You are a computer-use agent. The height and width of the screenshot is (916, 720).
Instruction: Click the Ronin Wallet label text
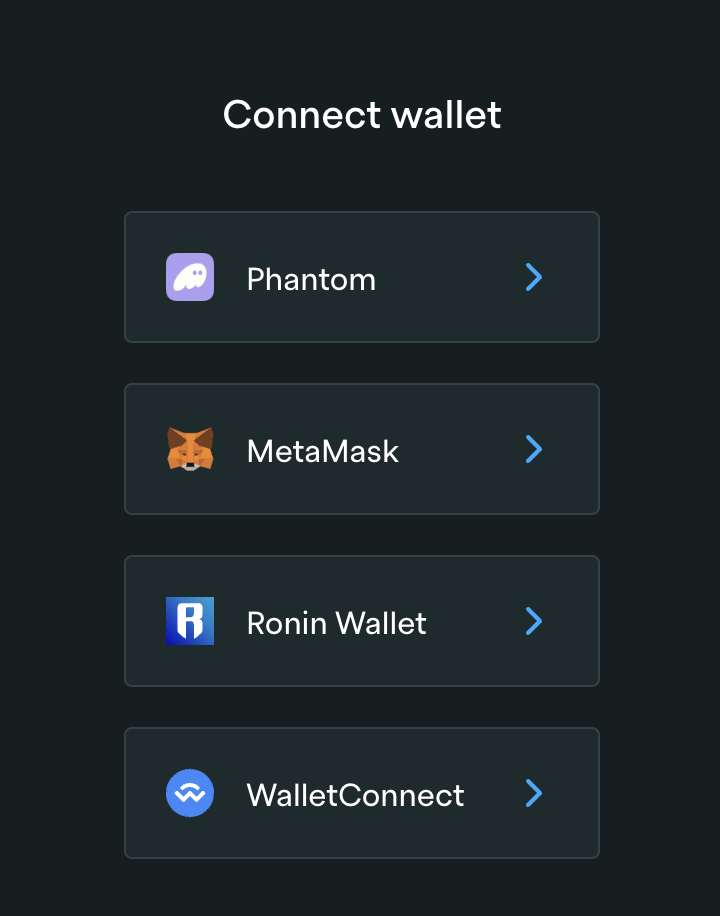click(336, 623)
